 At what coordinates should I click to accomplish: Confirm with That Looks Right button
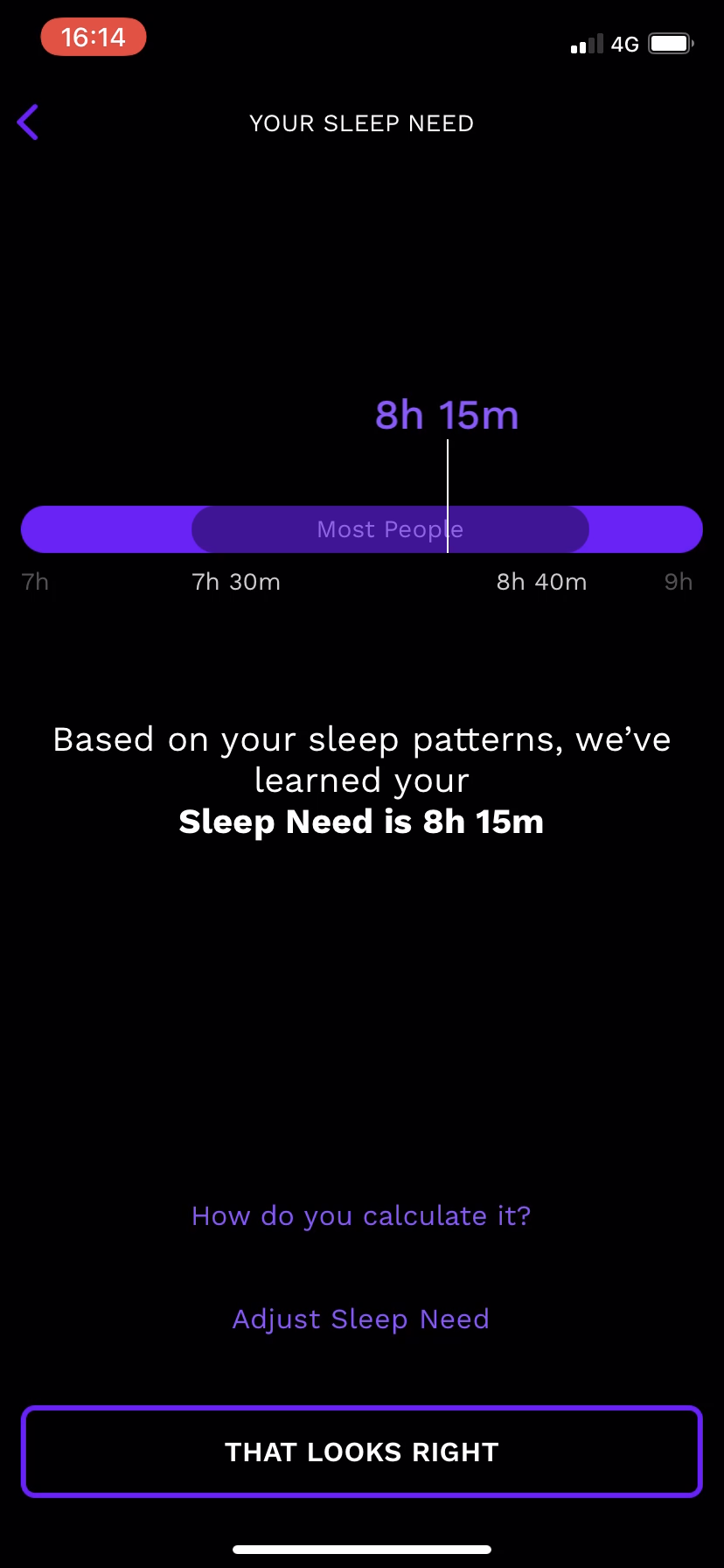click(x=361, y=1452)
